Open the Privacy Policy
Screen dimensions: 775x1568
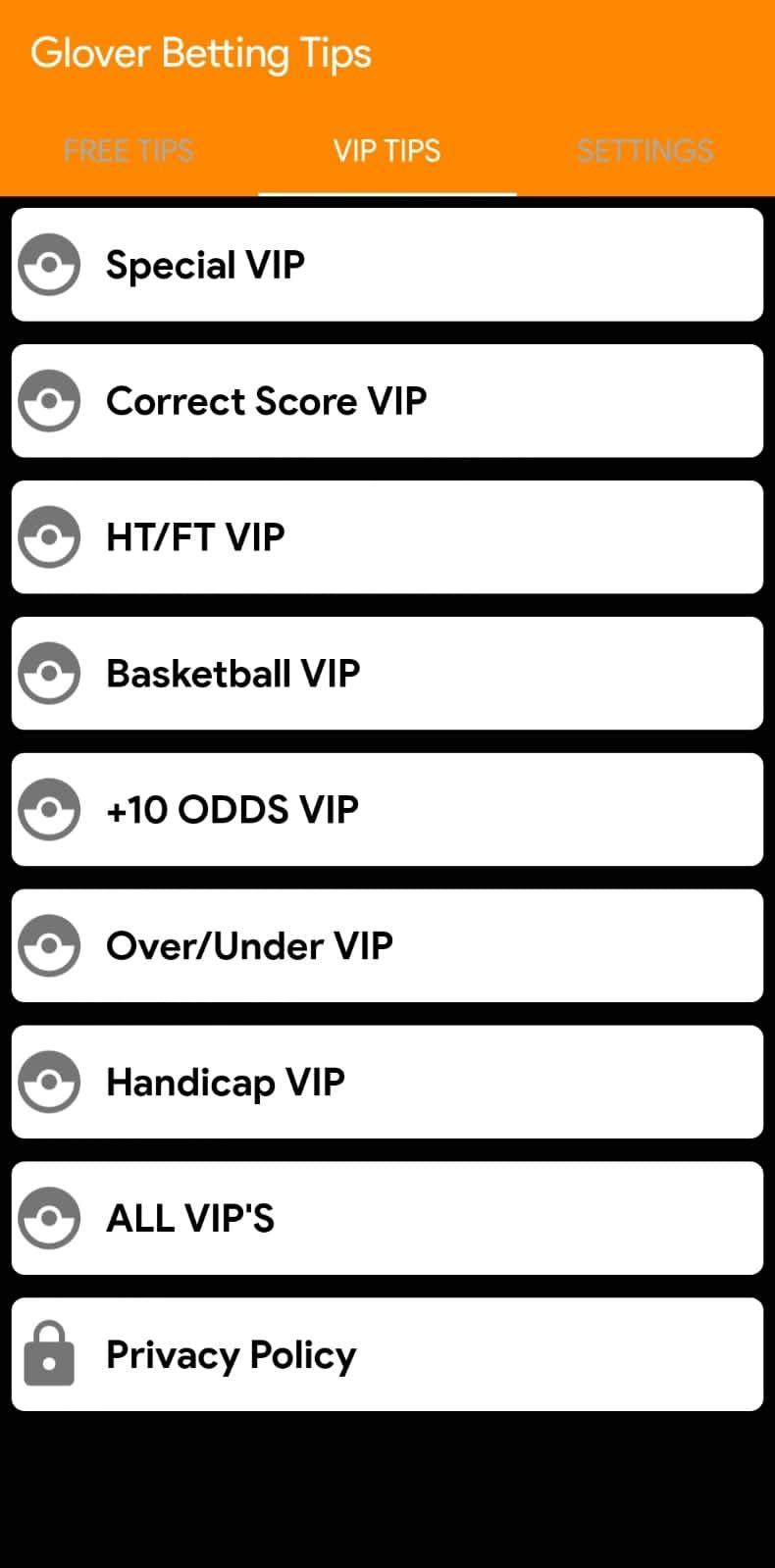click(387, 1355)
